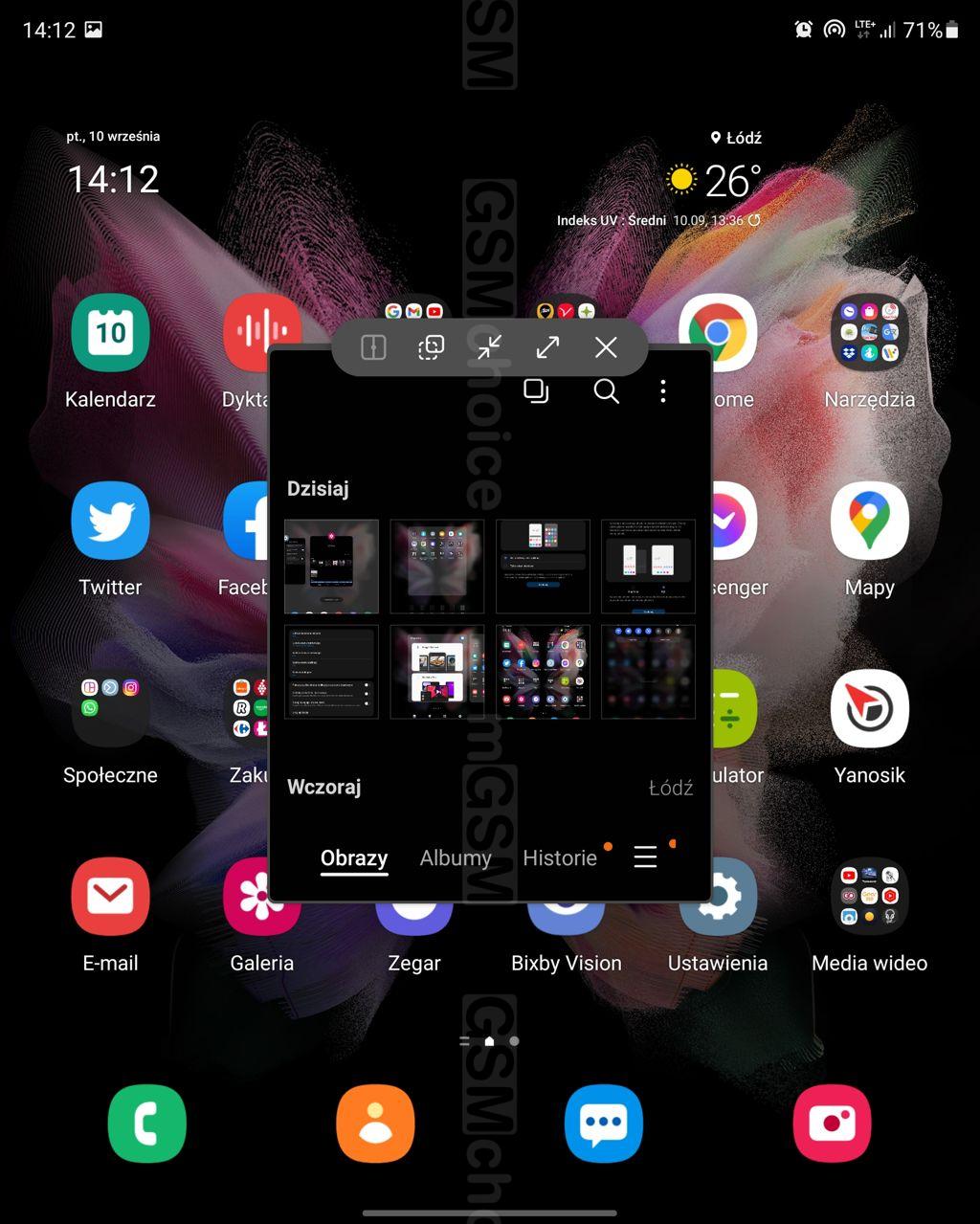Open the Gallery hamburger menu
Viewport: 980px width, 1224px height.
[645, 857]
